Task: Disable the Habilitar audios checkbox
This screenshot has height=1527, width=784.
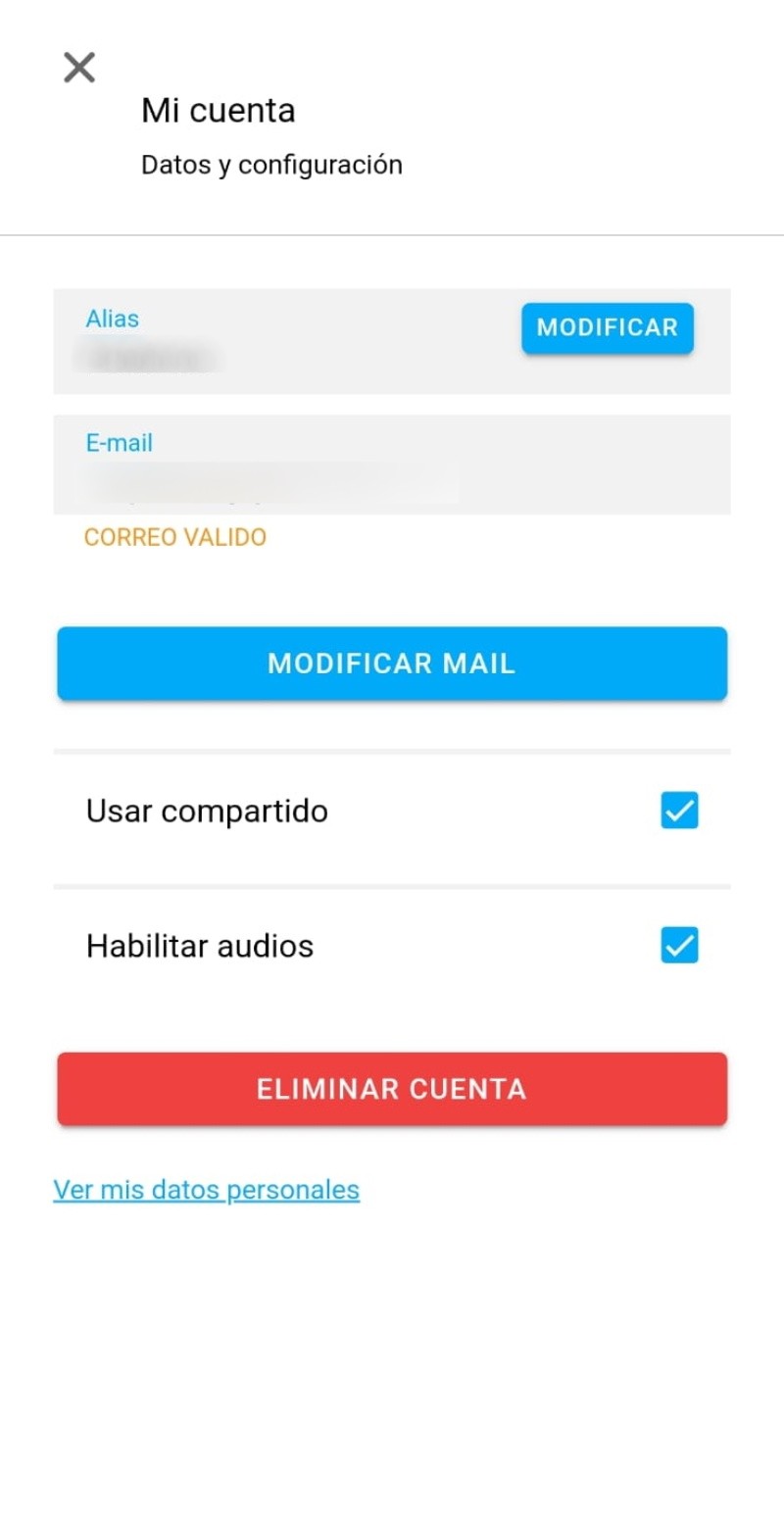Action: pos(679,946)
